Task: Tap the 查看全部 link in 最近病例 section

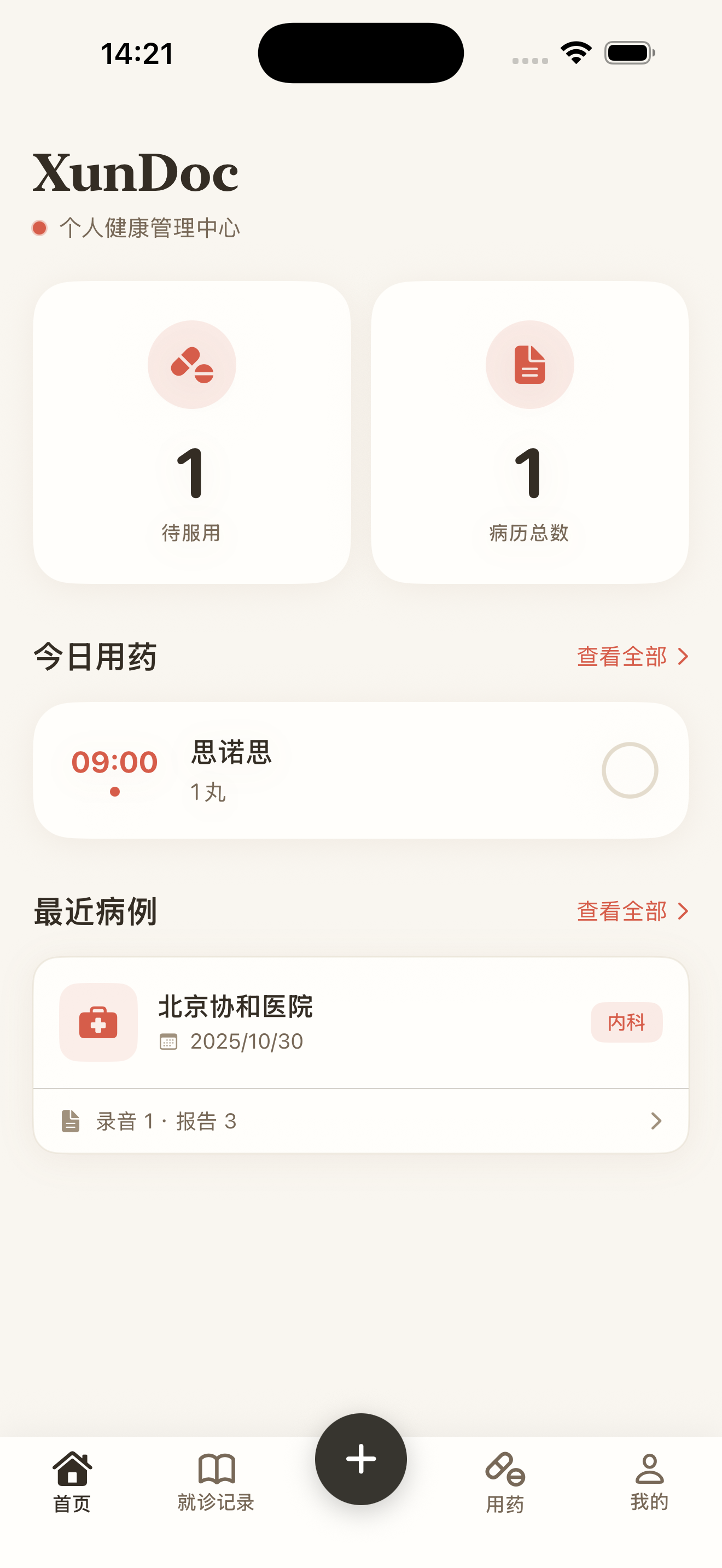Action: pyautogui.click(x=624, y=912)
